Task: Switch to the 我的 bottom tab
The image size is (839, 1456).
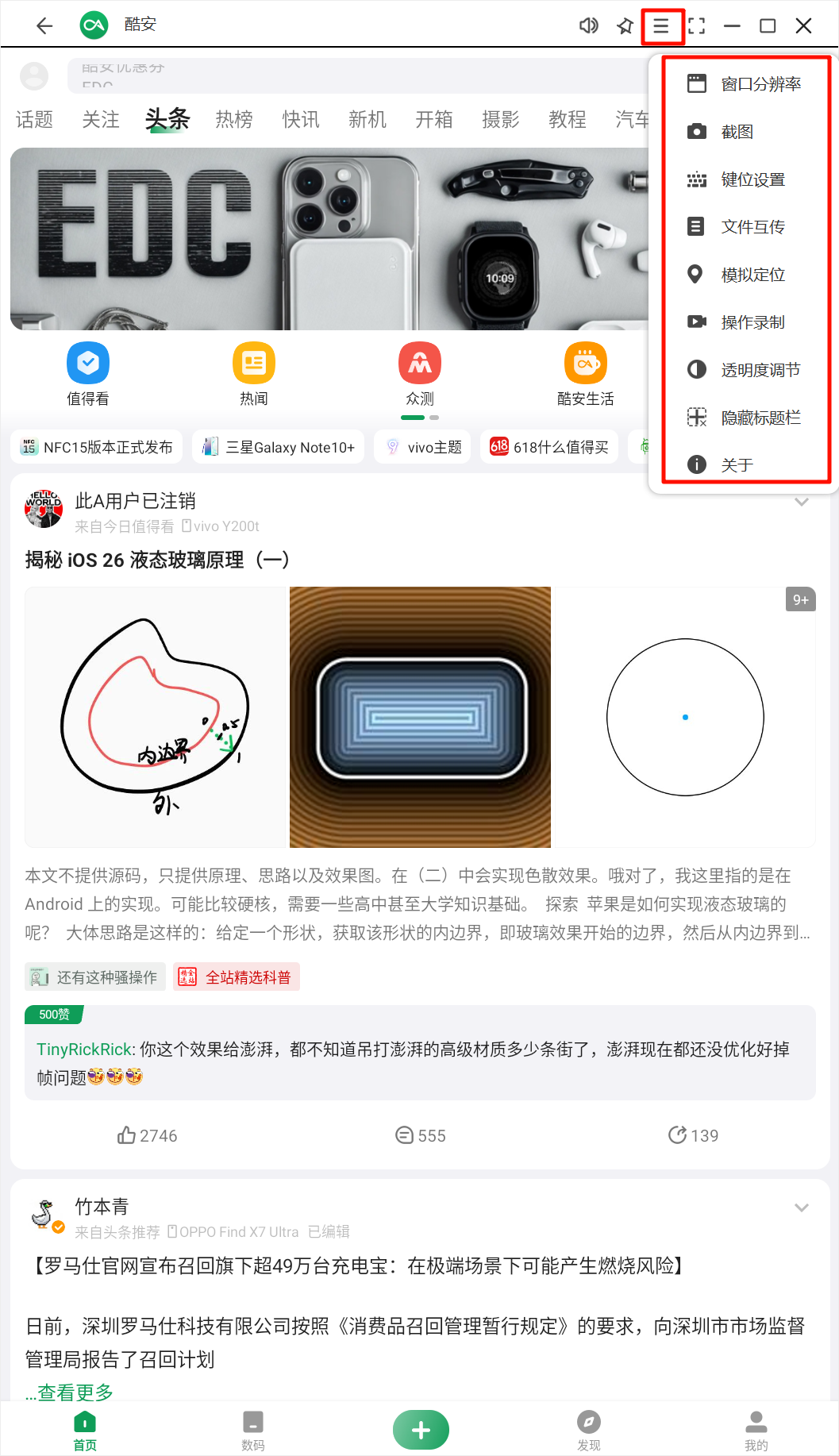Action: (x=756, y=1430)
